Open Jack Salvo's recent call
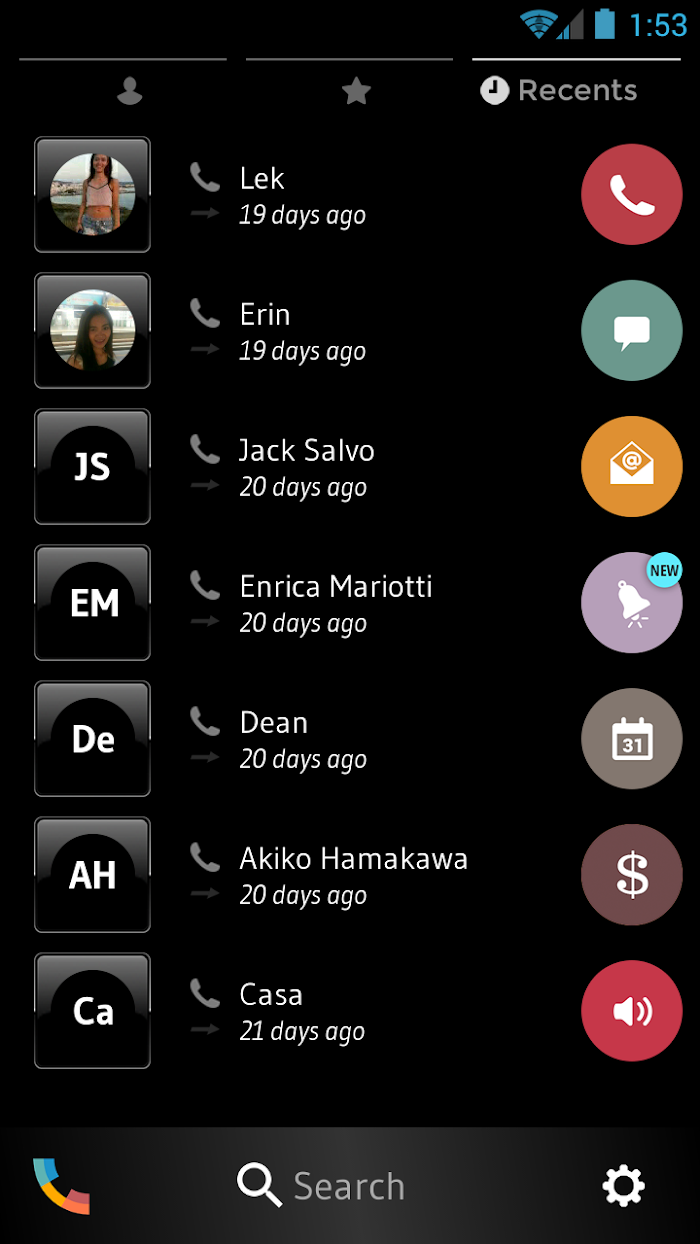 pos(300,467)
